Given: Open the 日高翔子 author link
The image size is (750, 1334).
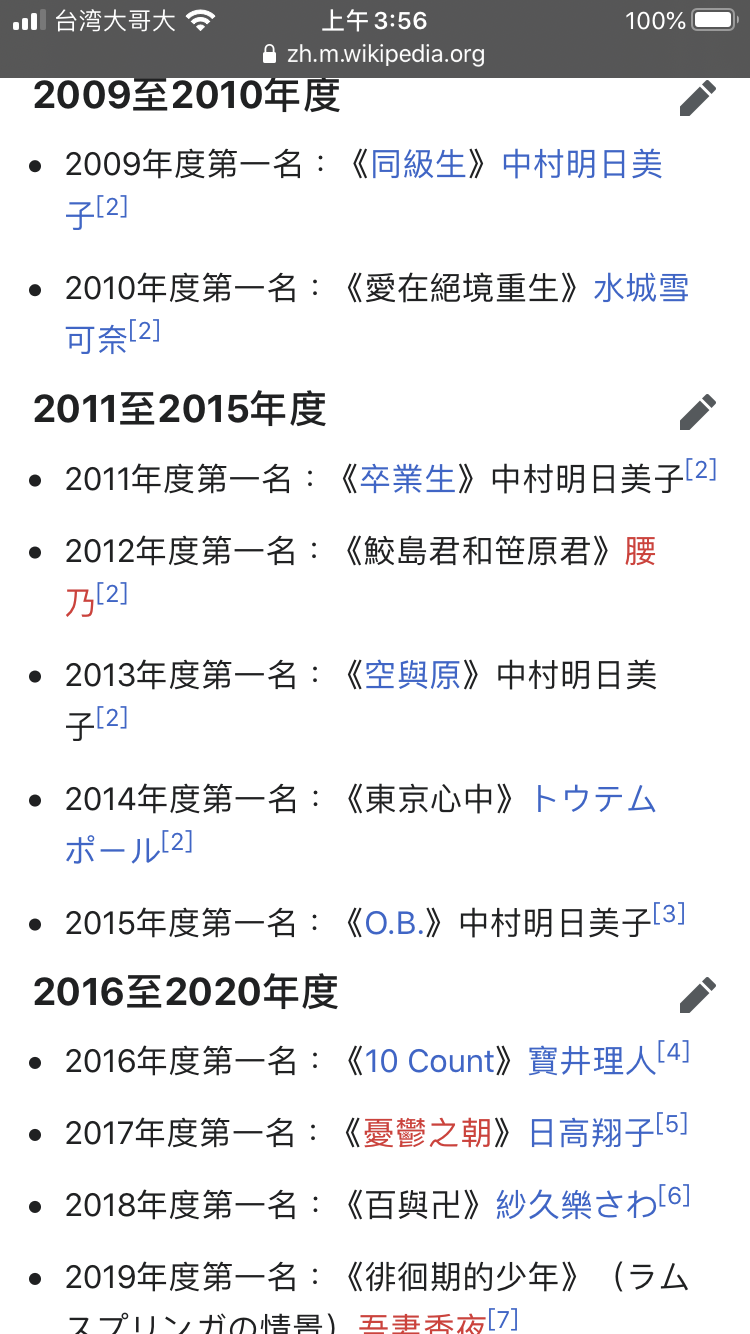Looking at the screenshot, I should [x=591, y=1133].
